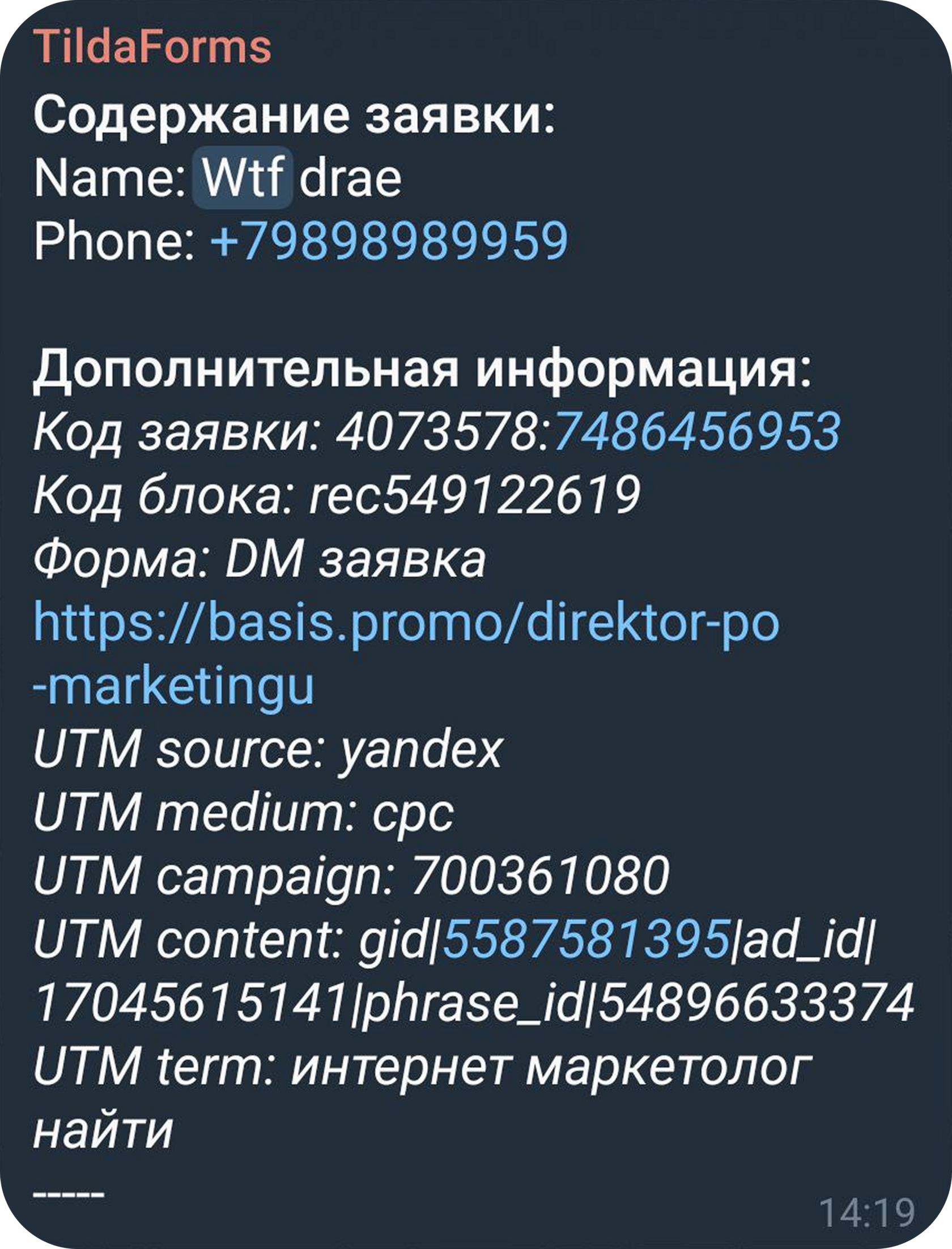This screenshot has width=952, height=1249.
Task: Open the TildaForms sender profile
Action: [x=152, y=46]
